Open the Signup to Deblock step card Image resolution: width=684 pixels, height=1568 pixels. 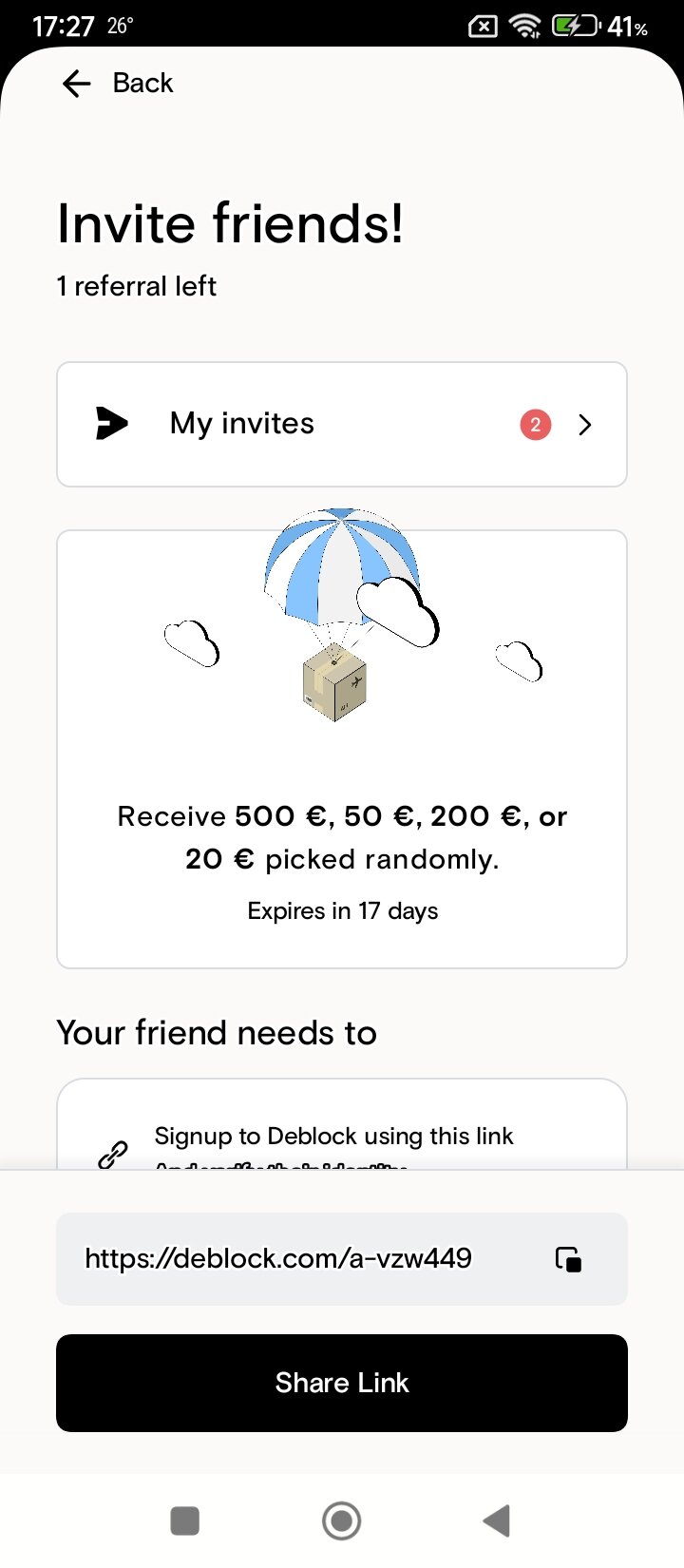coord(342,1125)
